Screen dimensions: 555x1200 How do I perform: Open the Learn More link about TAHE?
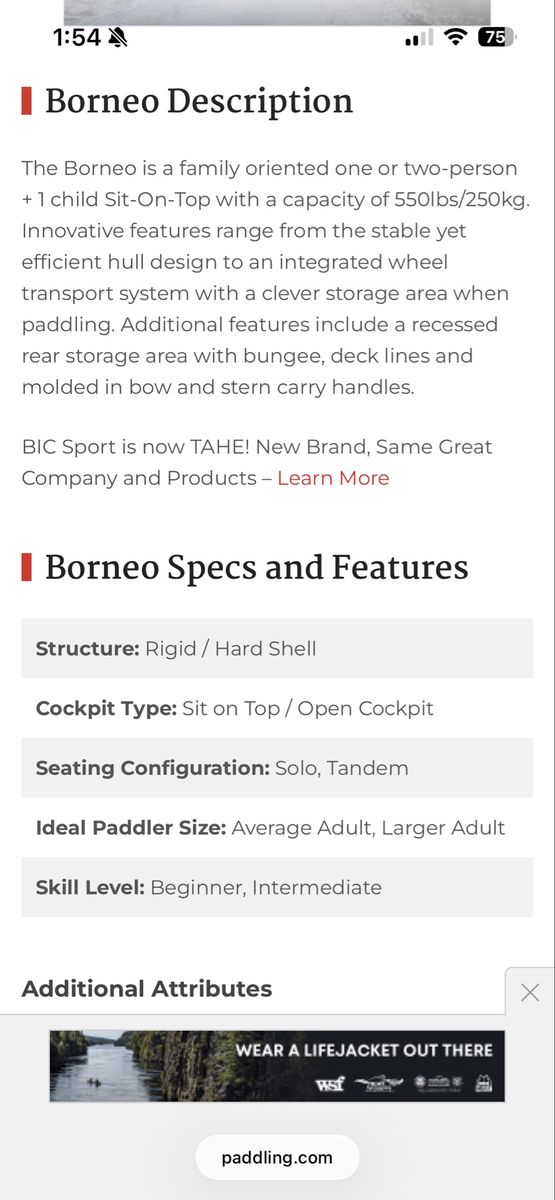coord(333,478)
